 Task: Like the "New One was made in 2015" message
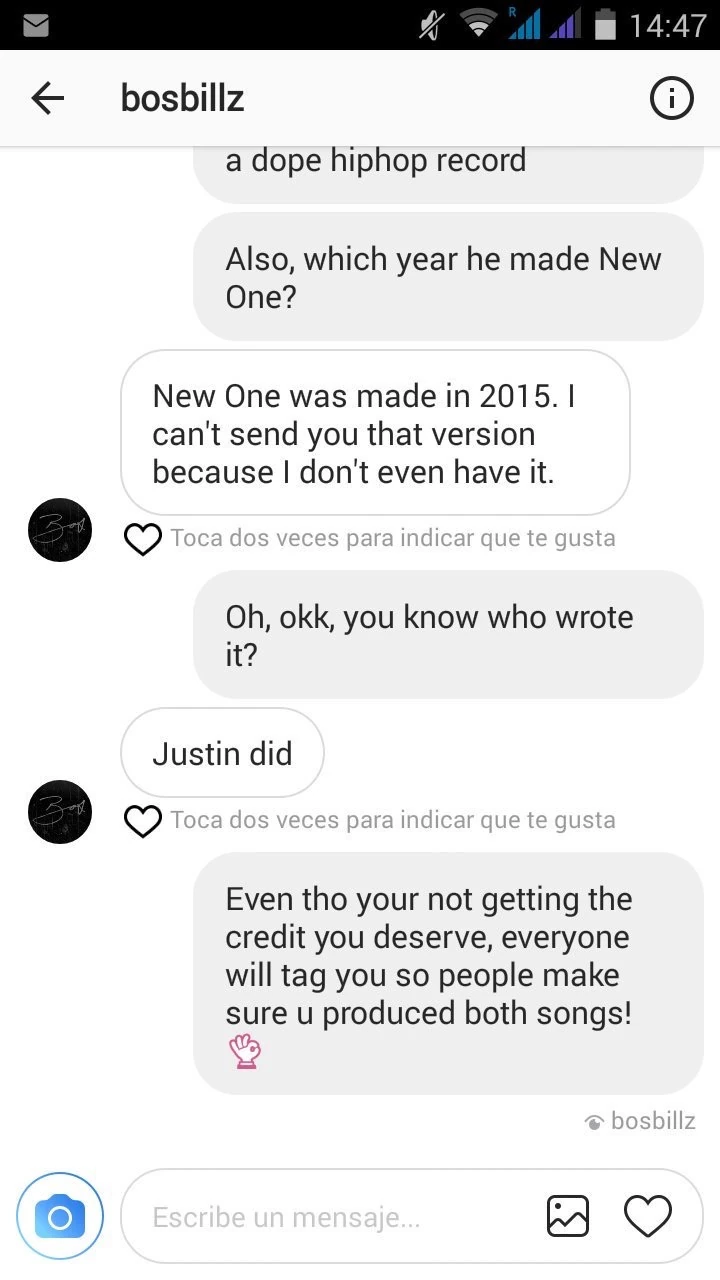tap(143, 539)
